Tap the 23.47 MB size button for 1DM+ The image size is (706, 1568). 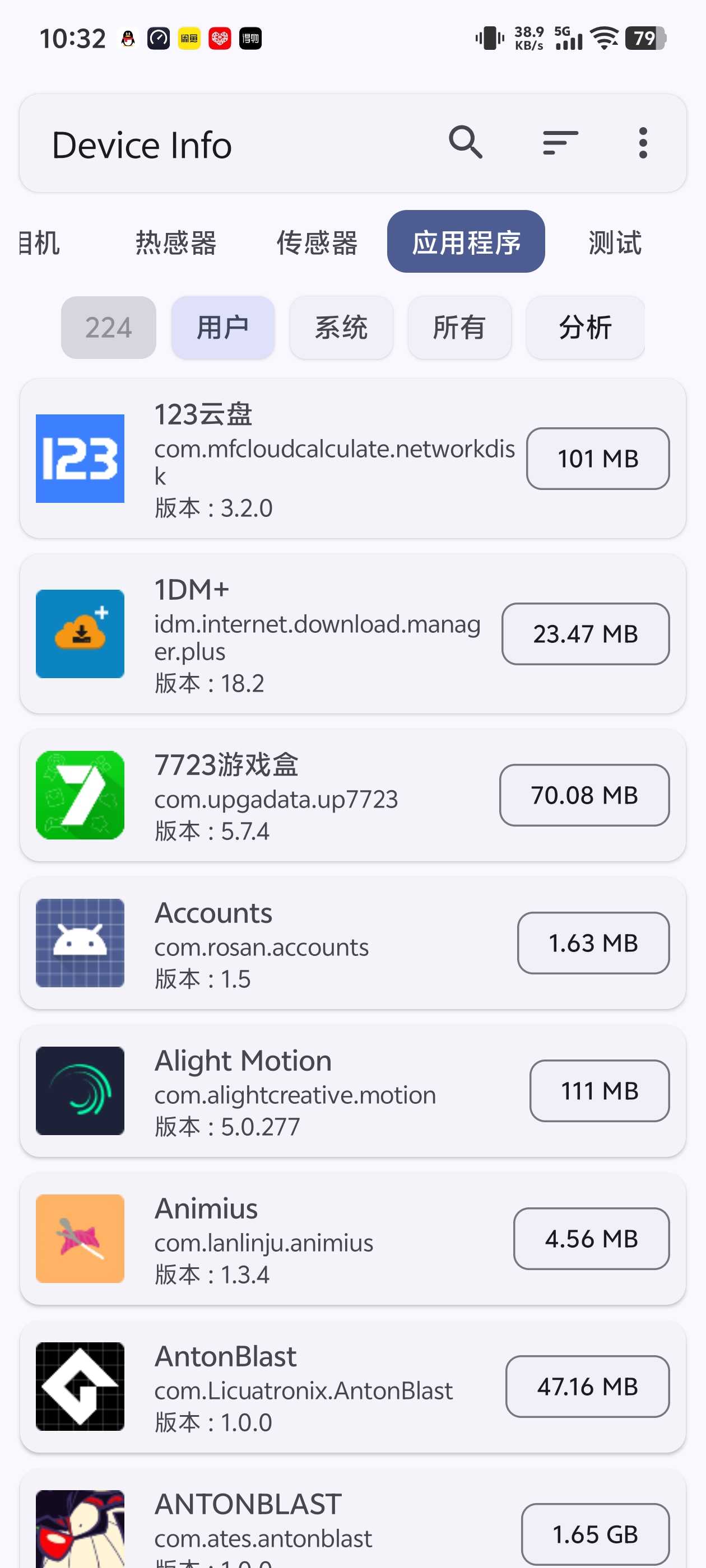tap(585, 634)
